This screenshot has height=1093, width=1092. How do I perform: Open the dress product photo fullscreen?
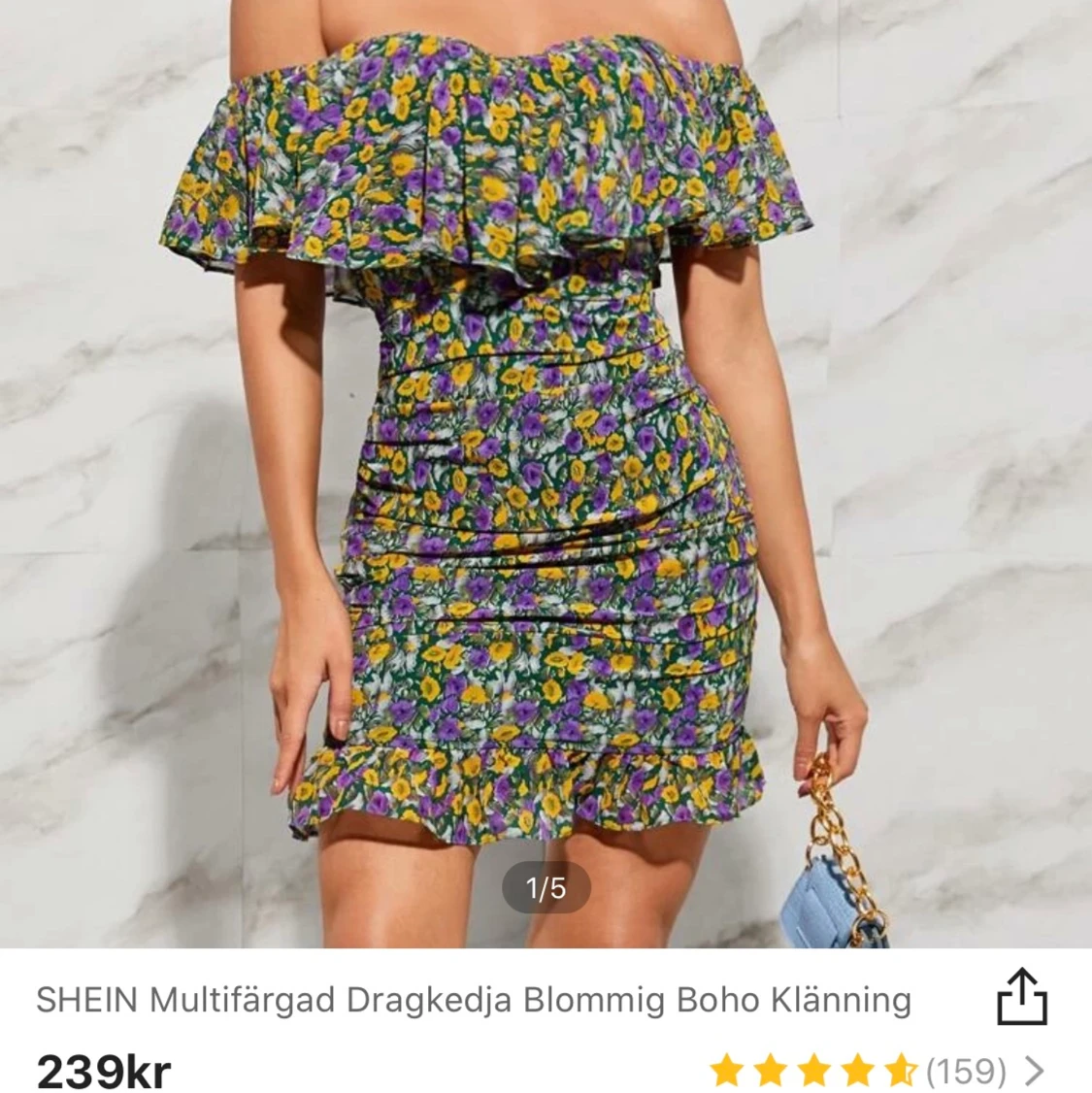[x=546, y=466]
